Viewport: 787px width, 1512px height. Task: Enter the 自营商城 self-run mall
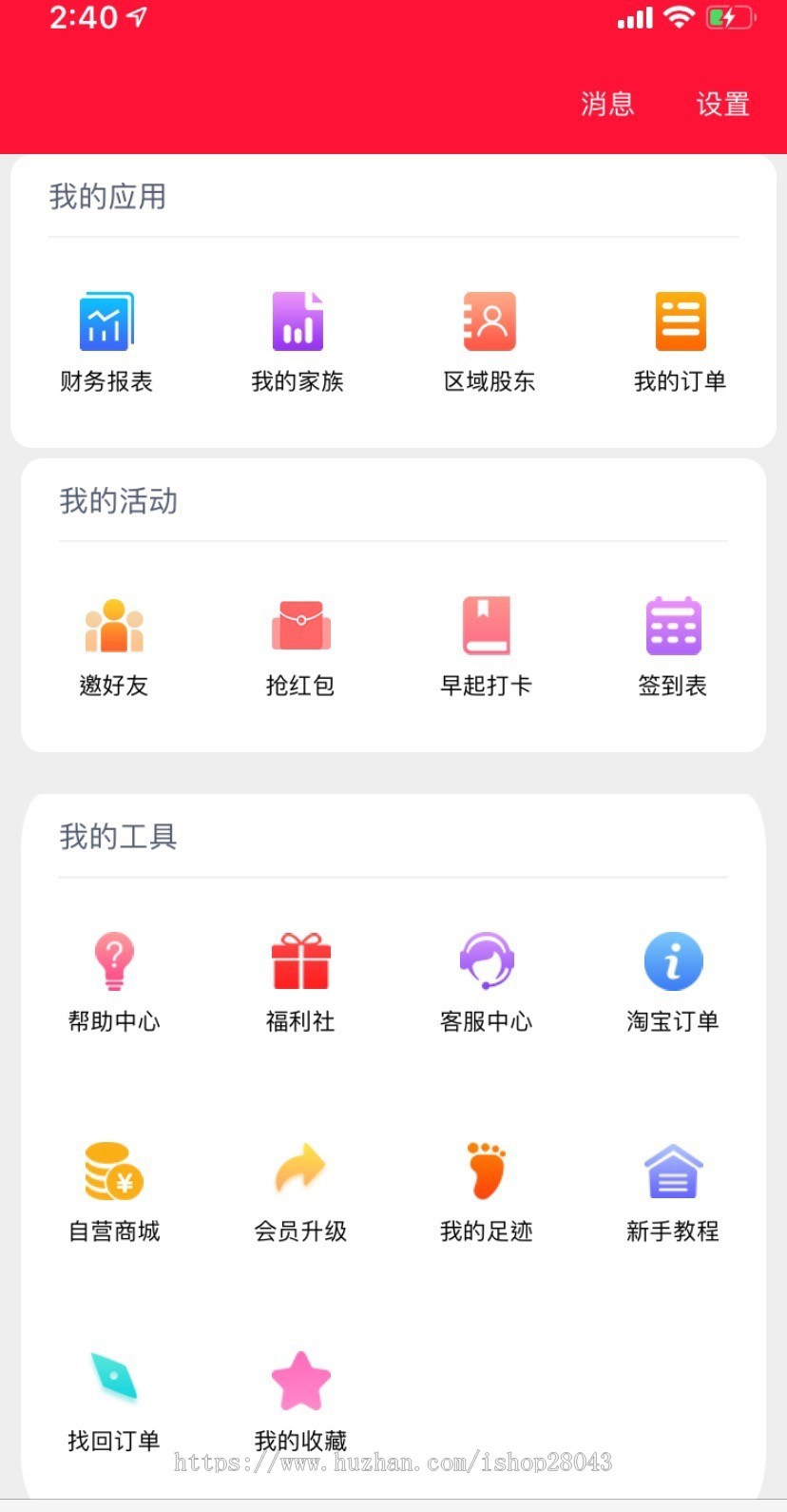click(x=113, y=1172)
